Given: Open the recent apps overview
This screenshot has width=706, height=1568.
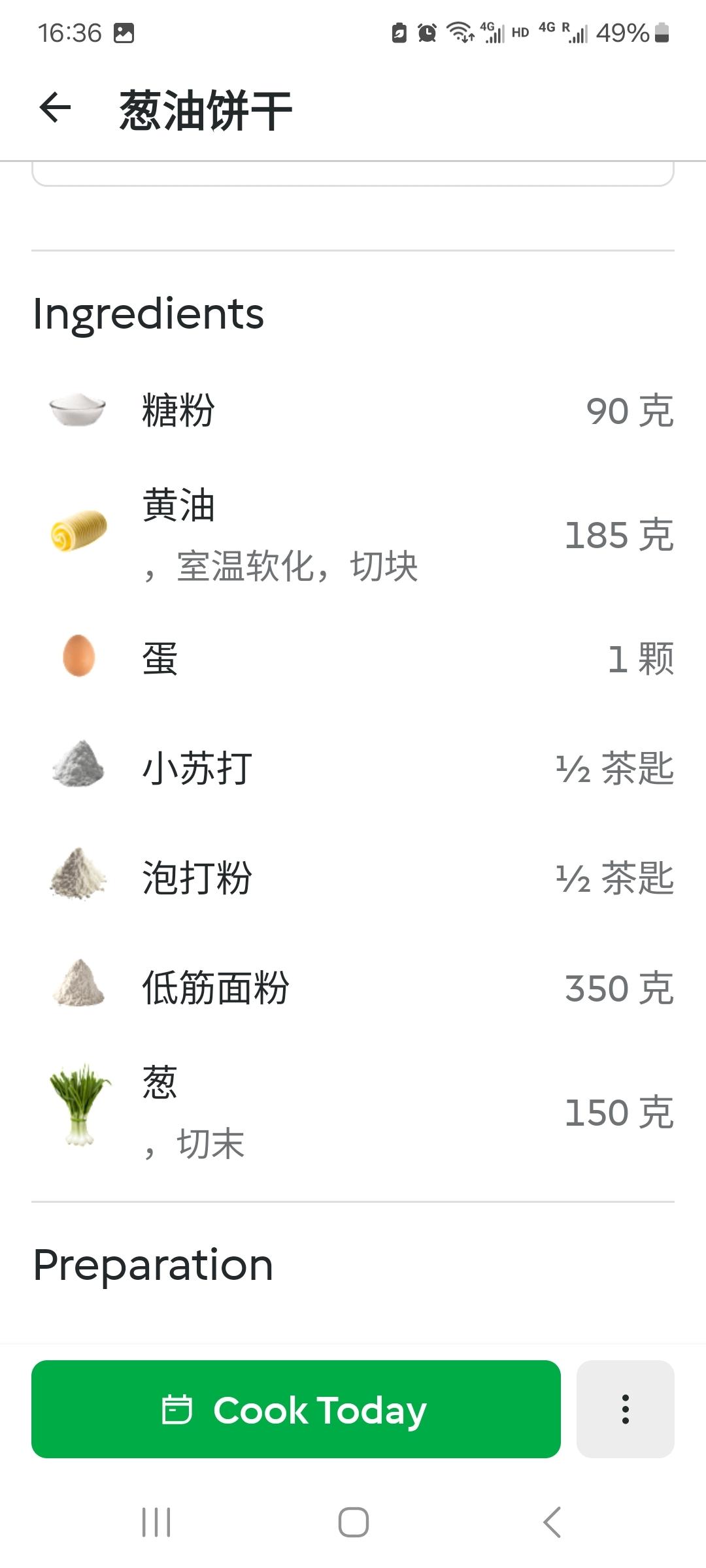Looking at the screenshot, I should coord(156,1522).
